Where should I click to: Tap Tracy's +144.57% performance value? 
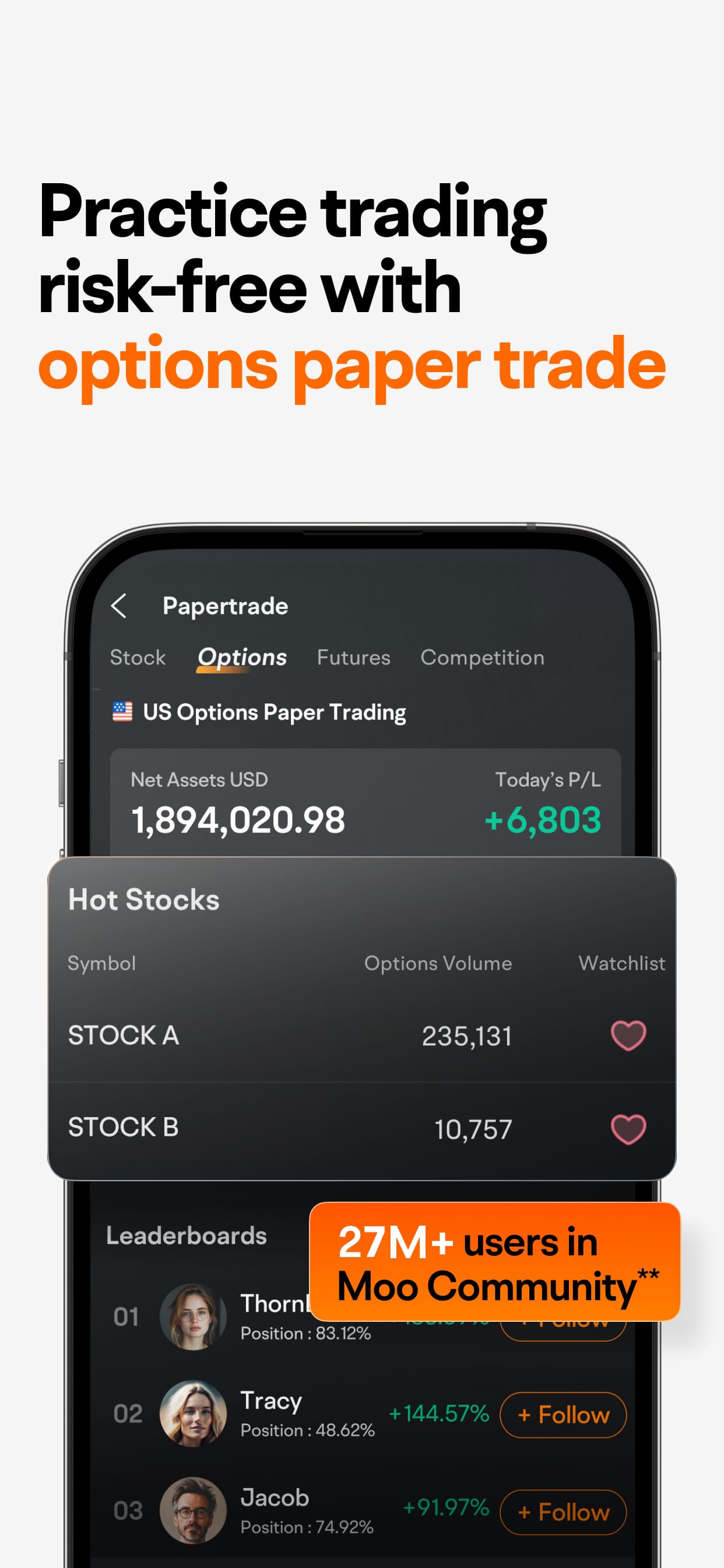coord(440,1413)
